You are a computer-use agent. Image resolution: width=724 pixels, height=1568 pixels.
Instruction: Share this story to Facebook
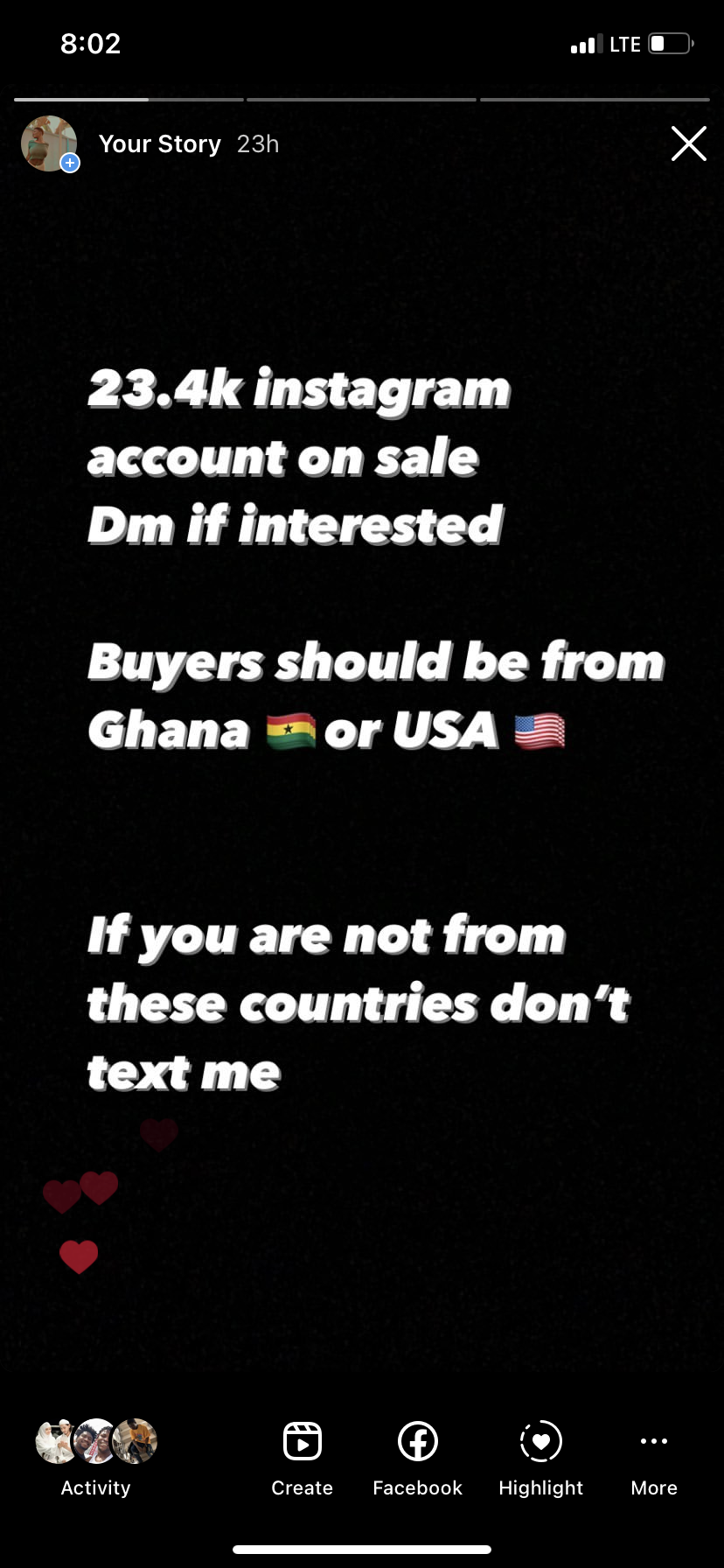tap(418, 1456)
